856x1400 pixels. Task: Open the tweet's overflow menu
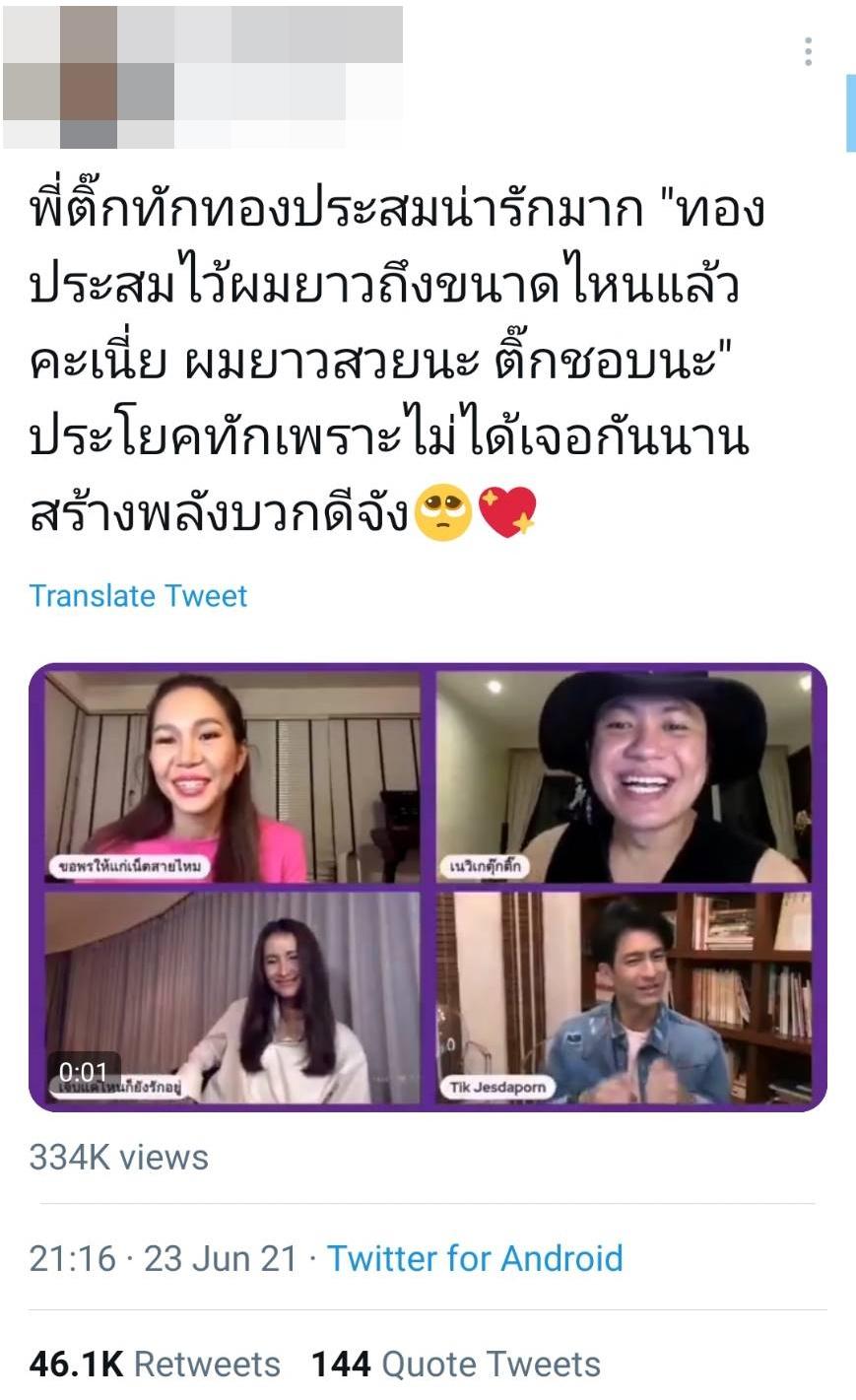808,51
